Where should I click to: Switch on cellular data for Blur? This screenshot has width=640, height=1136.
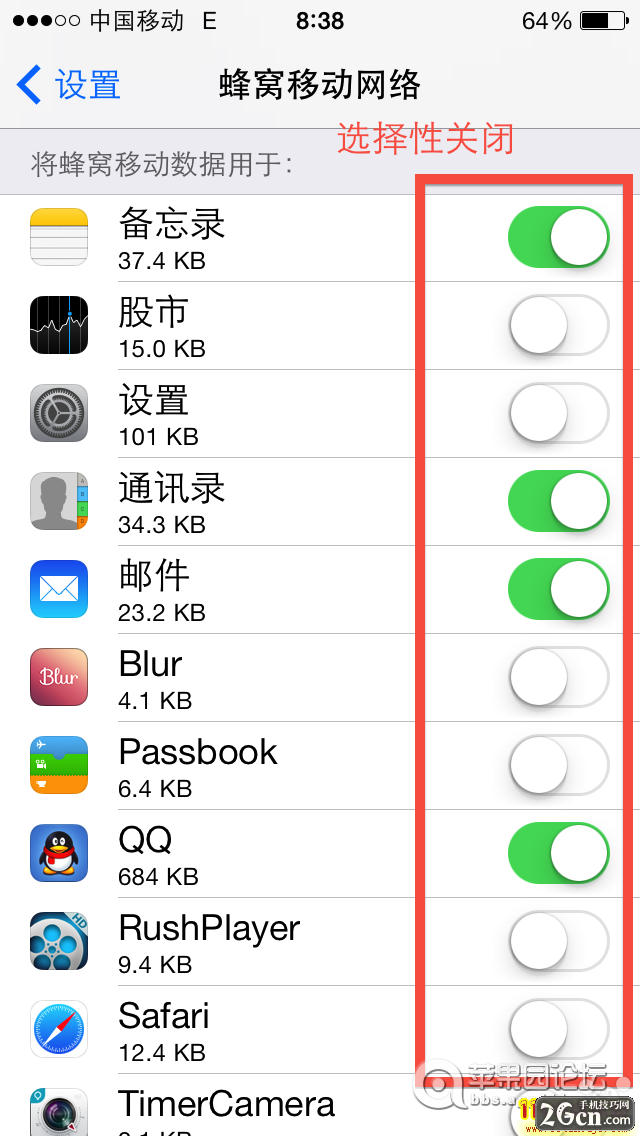pos(558,678)
